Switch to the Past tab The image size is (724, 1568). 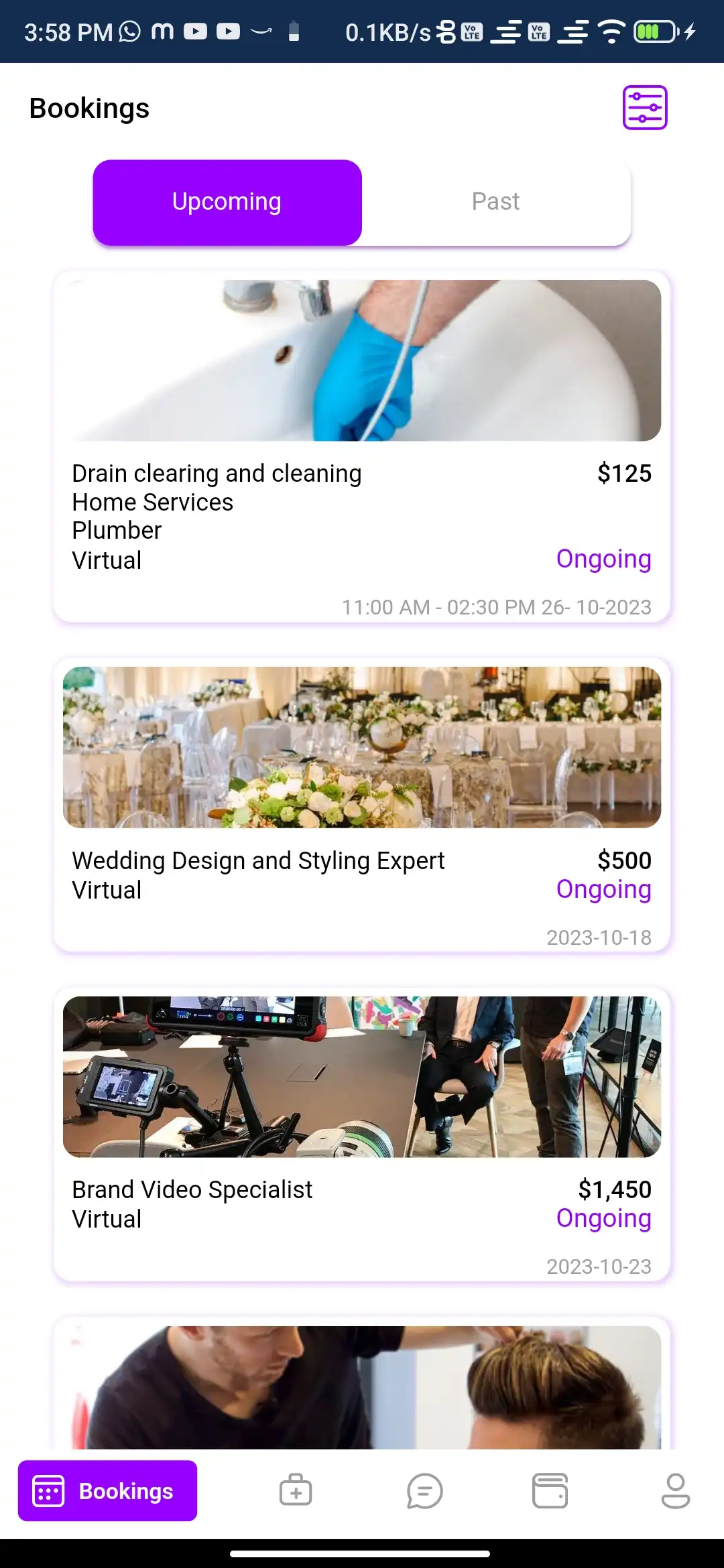point(495,200)
